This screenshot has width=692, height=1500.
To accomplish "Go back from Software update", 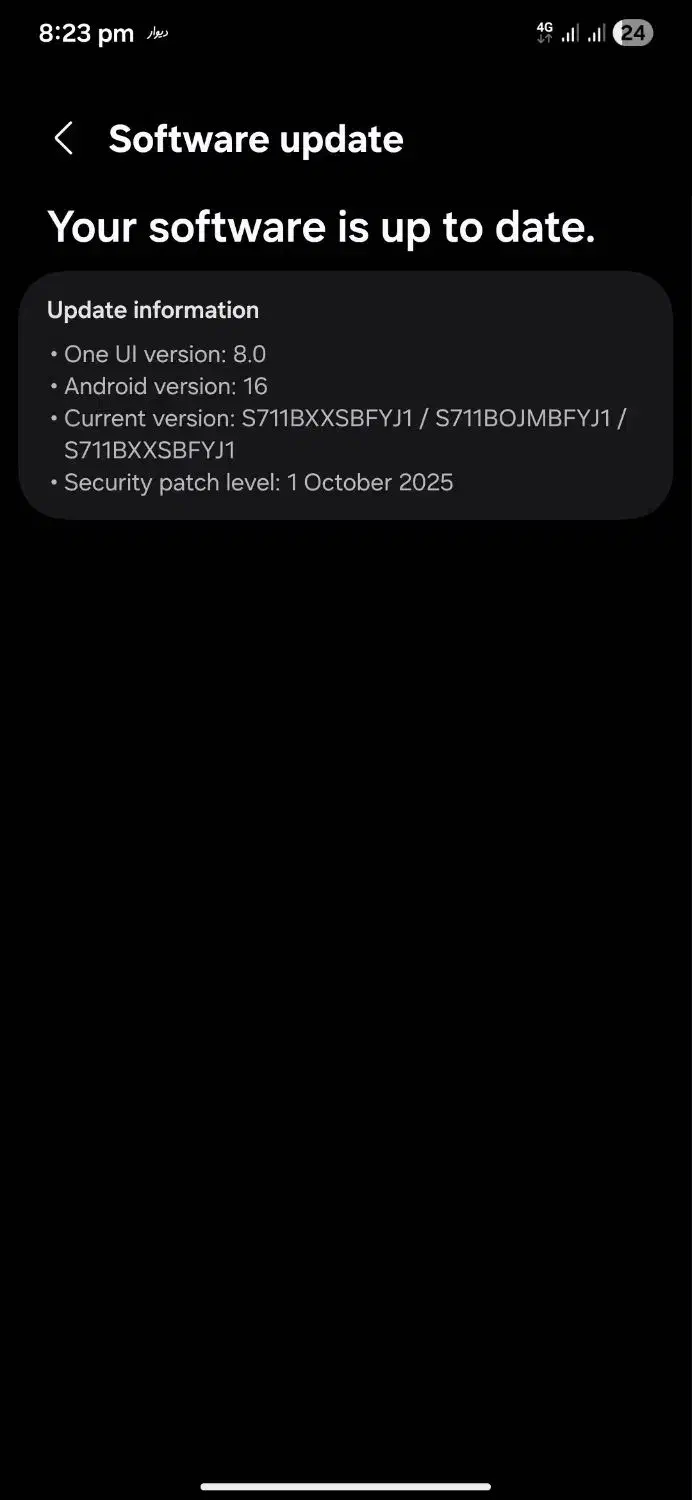I will (64, 139).
